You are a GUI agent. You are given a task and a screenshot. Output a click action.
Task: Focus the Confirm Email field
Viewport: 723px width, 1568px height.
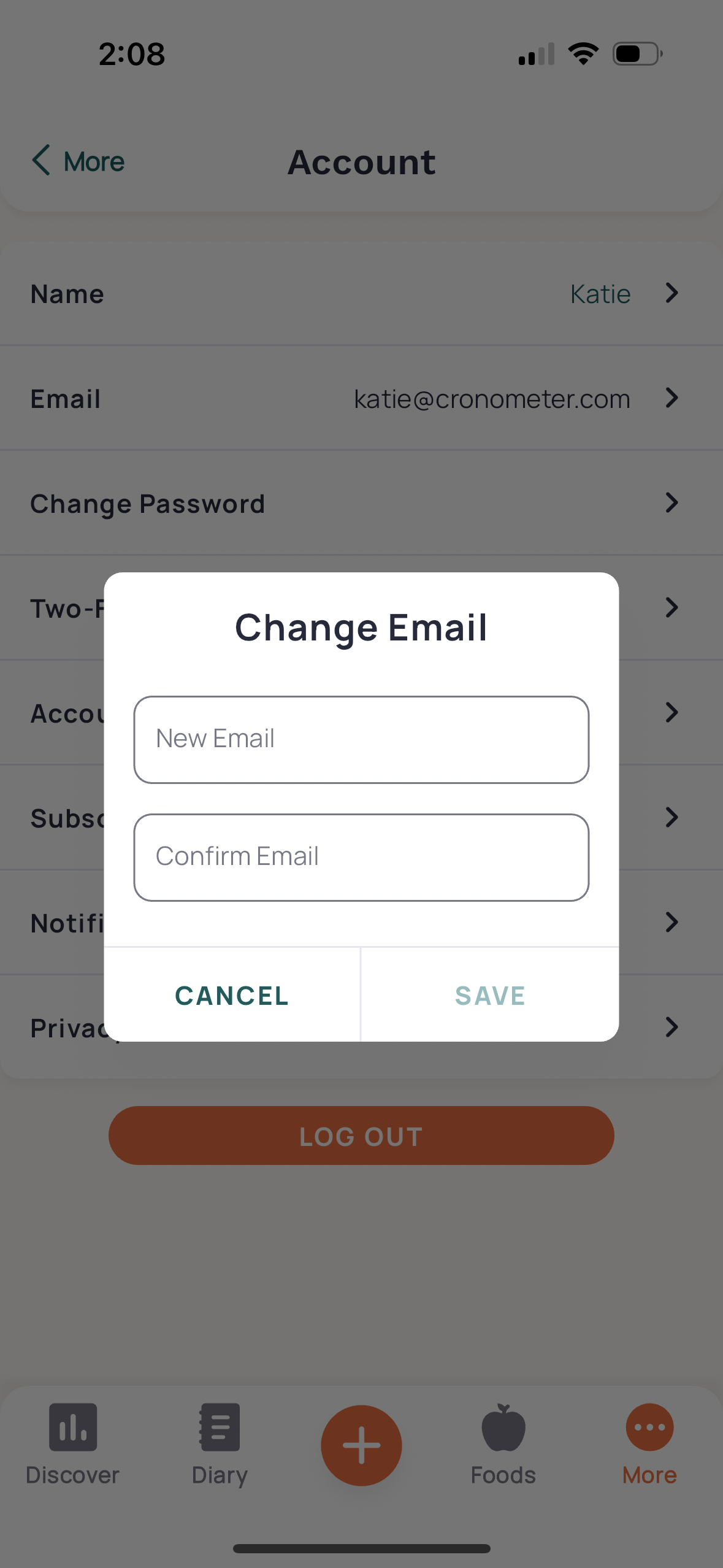[x=361, y=857]
